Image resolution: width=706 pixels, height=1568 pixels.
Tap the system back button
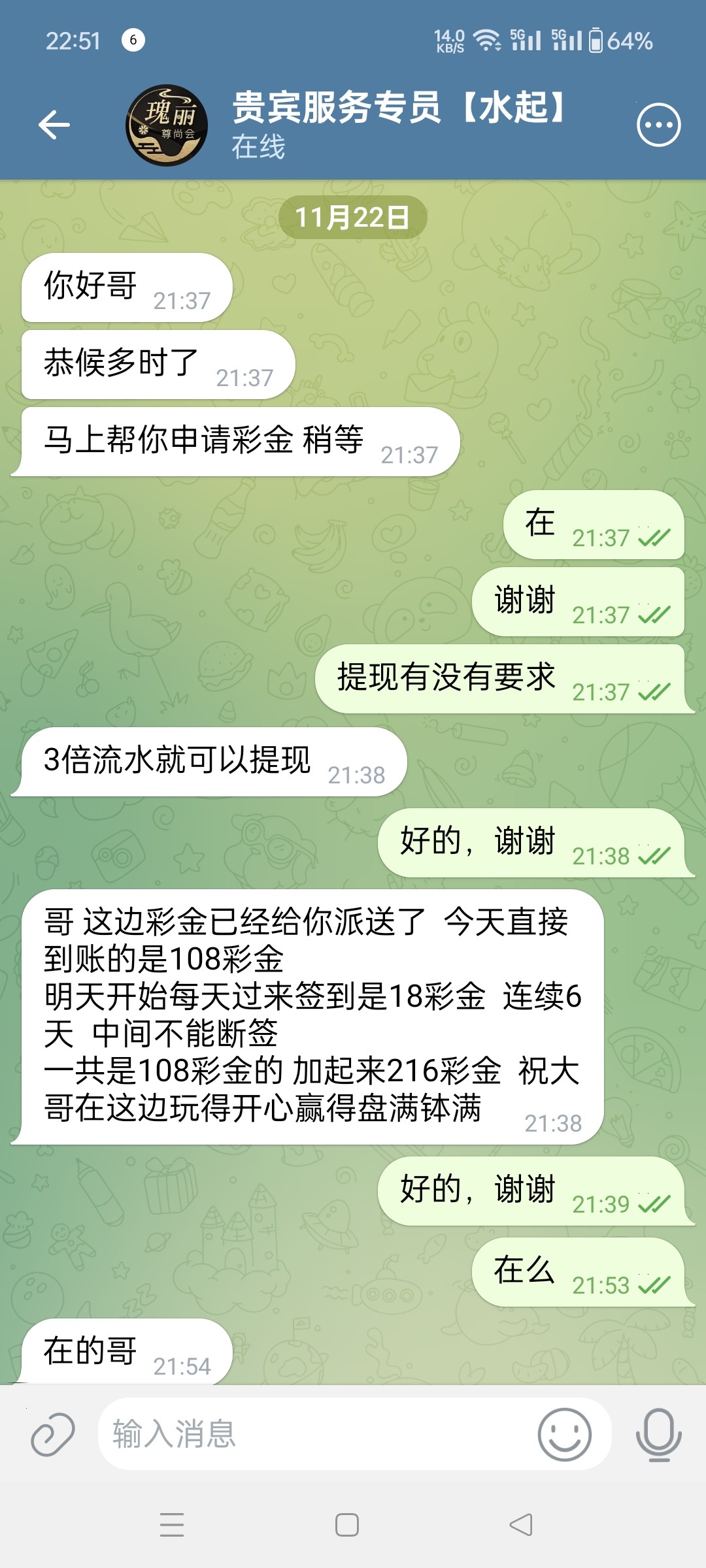tap(521, 1525)
